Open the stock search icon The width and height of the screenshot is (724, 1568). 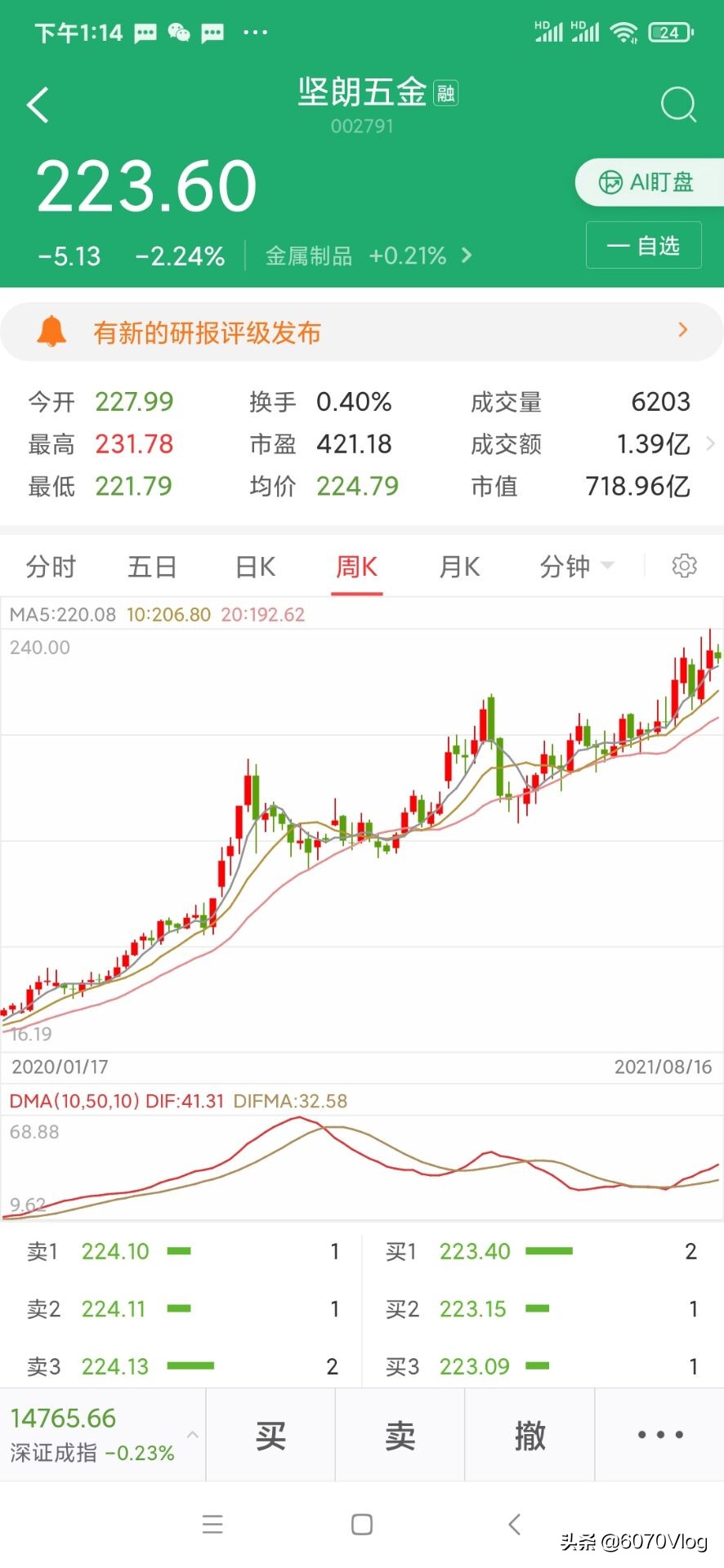678,105
